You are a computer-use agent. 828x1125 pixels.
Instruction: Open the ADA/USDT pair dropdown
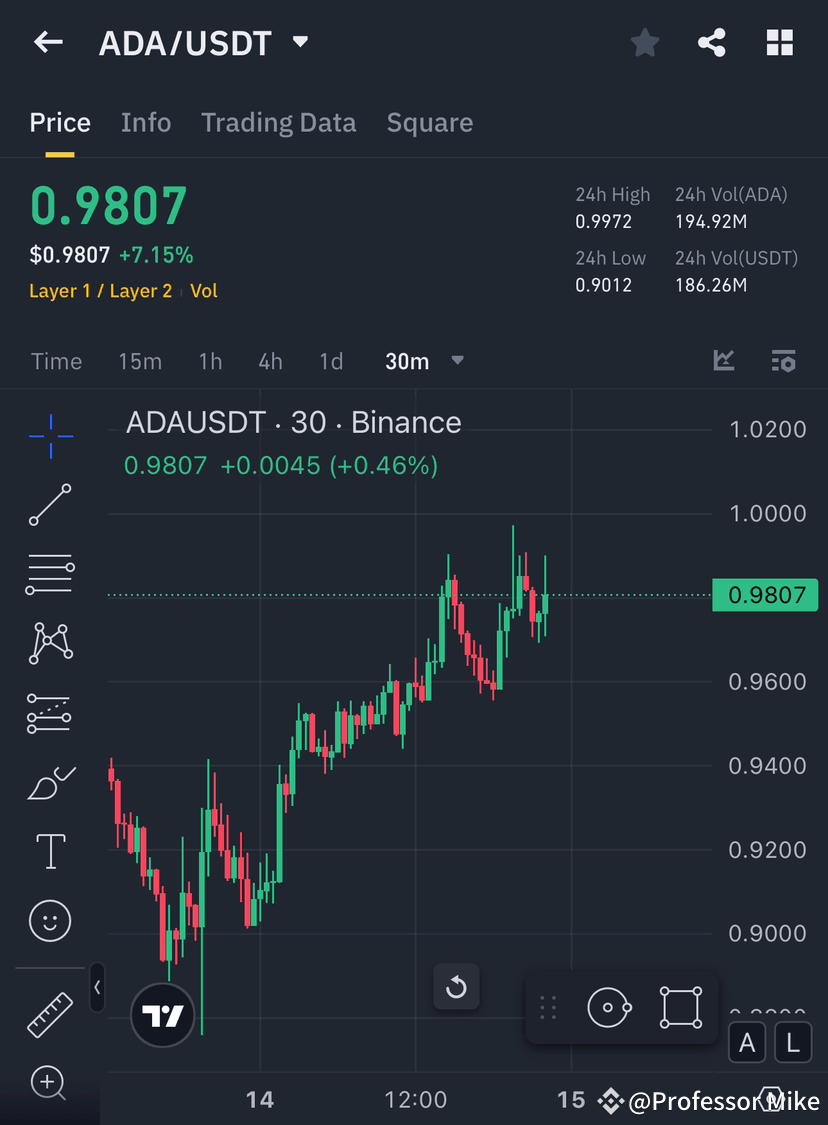(x=299, y=42)
